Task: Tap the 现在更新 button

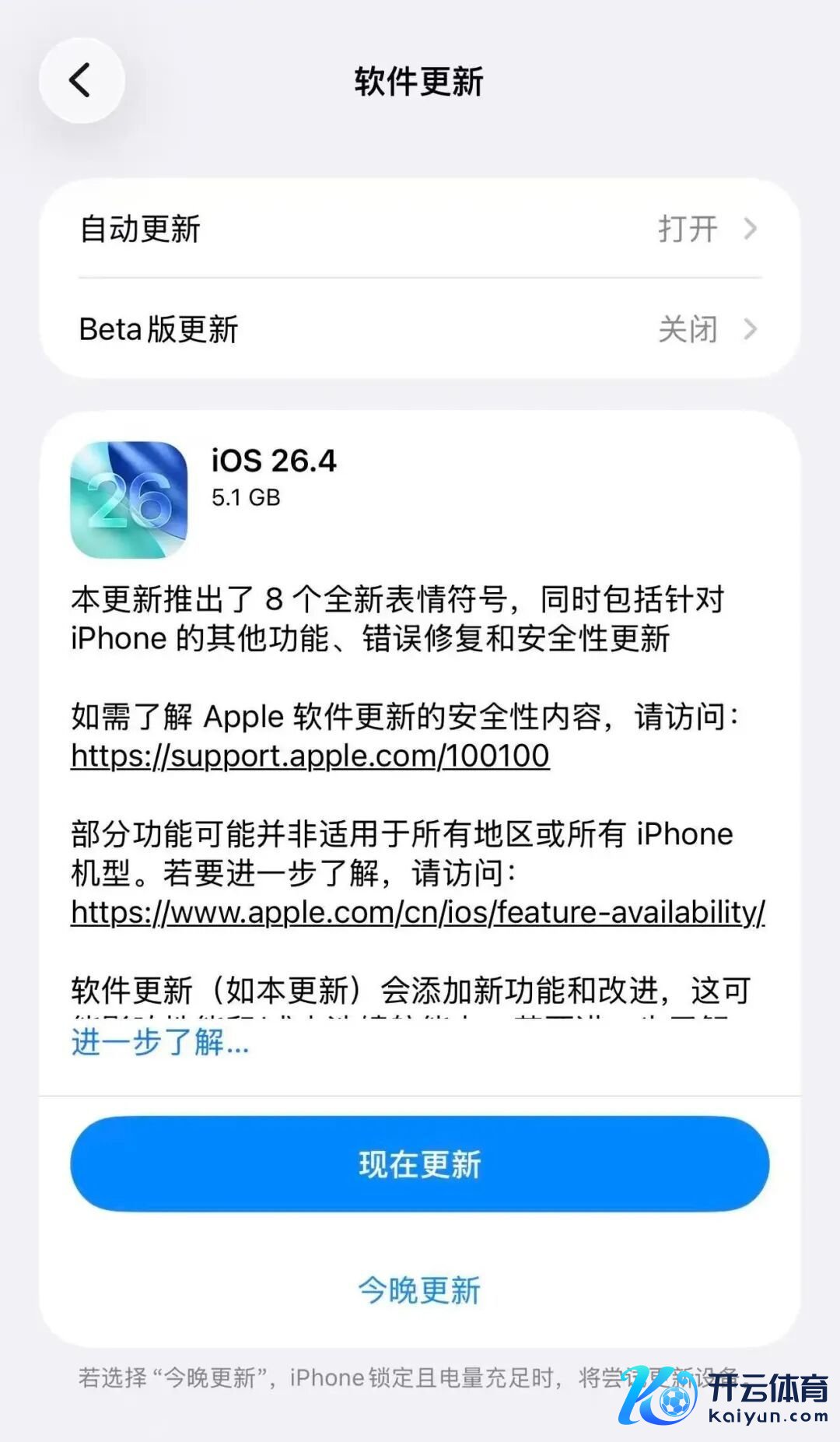Action: pyautogui.click(x=419, y=1164)
